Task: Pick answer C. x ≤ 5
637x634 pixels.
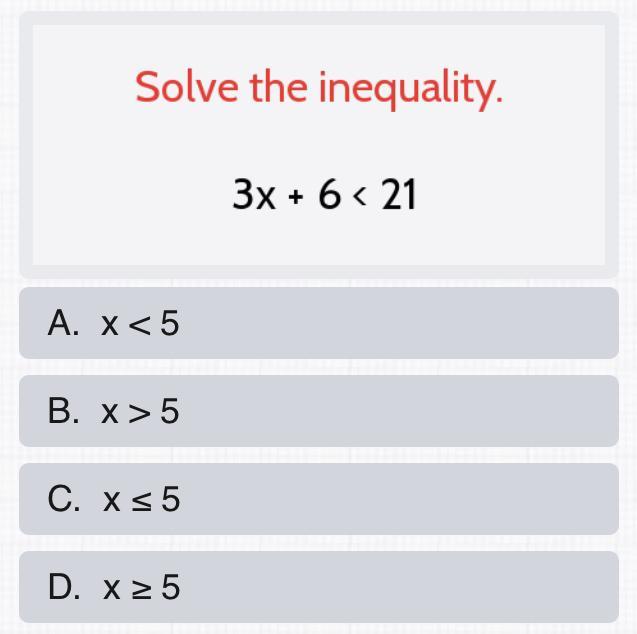Action: point(318,498)
